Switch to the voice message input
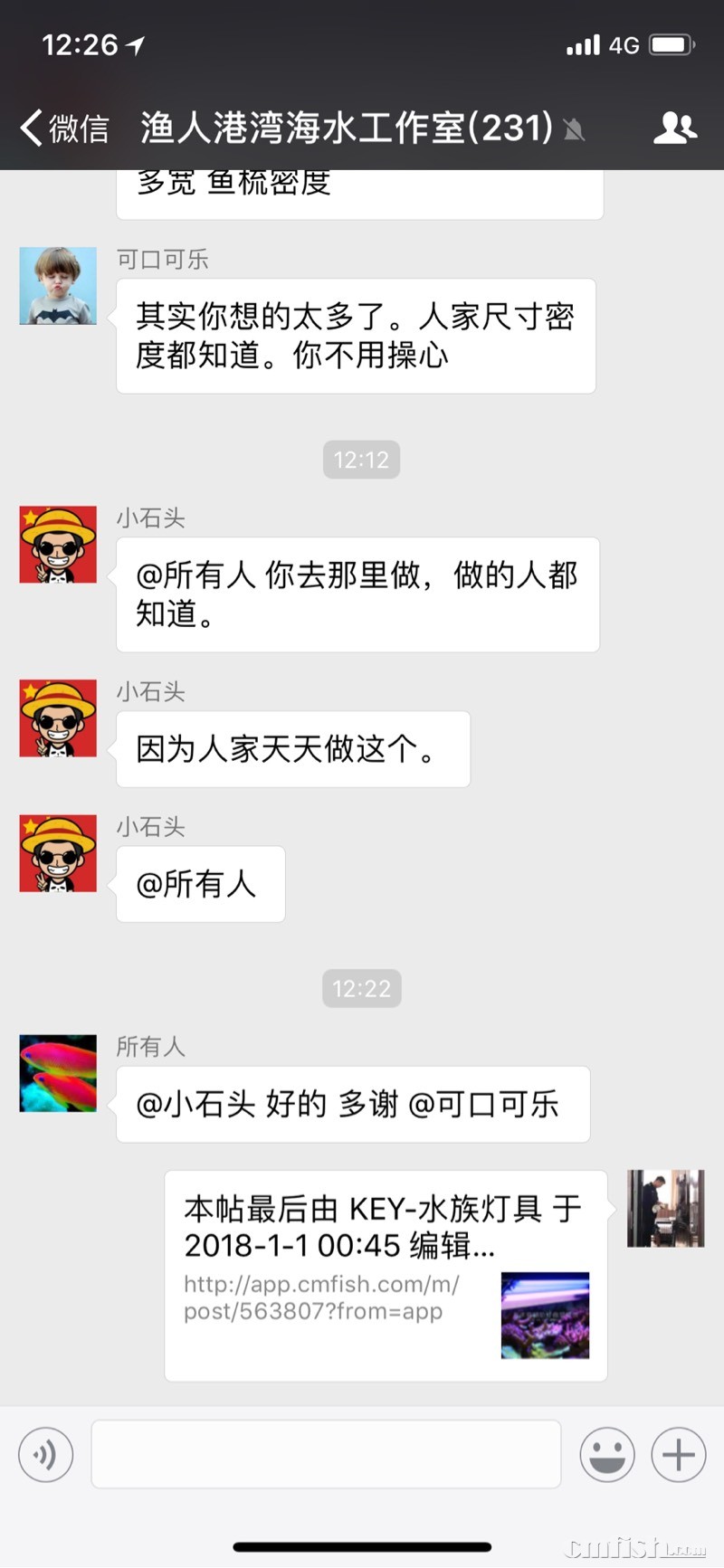The height and width of the screenshot is (1568, 724). 45,1454
